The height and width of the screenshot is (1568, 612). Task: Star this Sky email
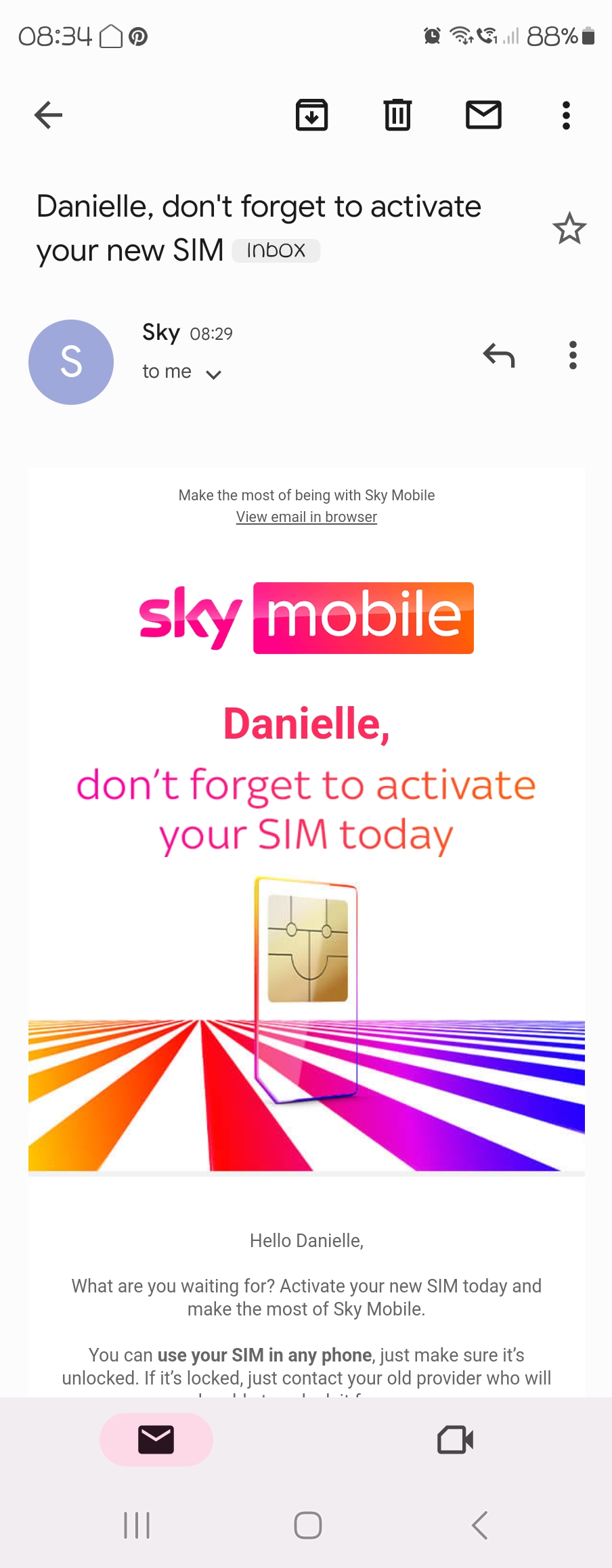pos(569,229)
